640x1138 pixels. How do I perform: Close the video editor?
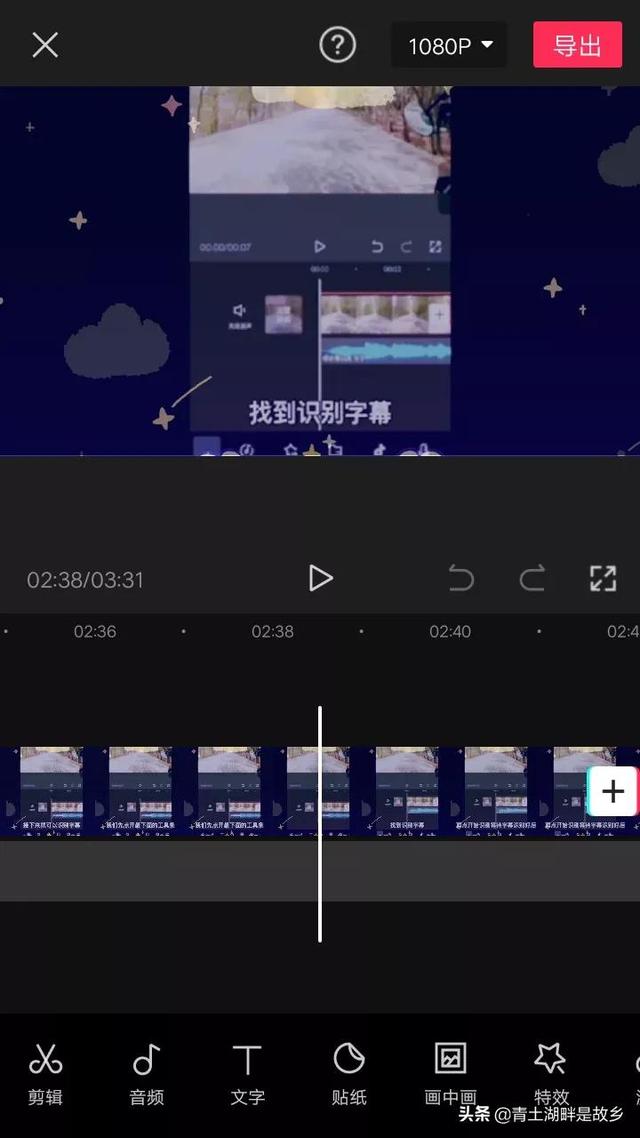coord(45,45)
